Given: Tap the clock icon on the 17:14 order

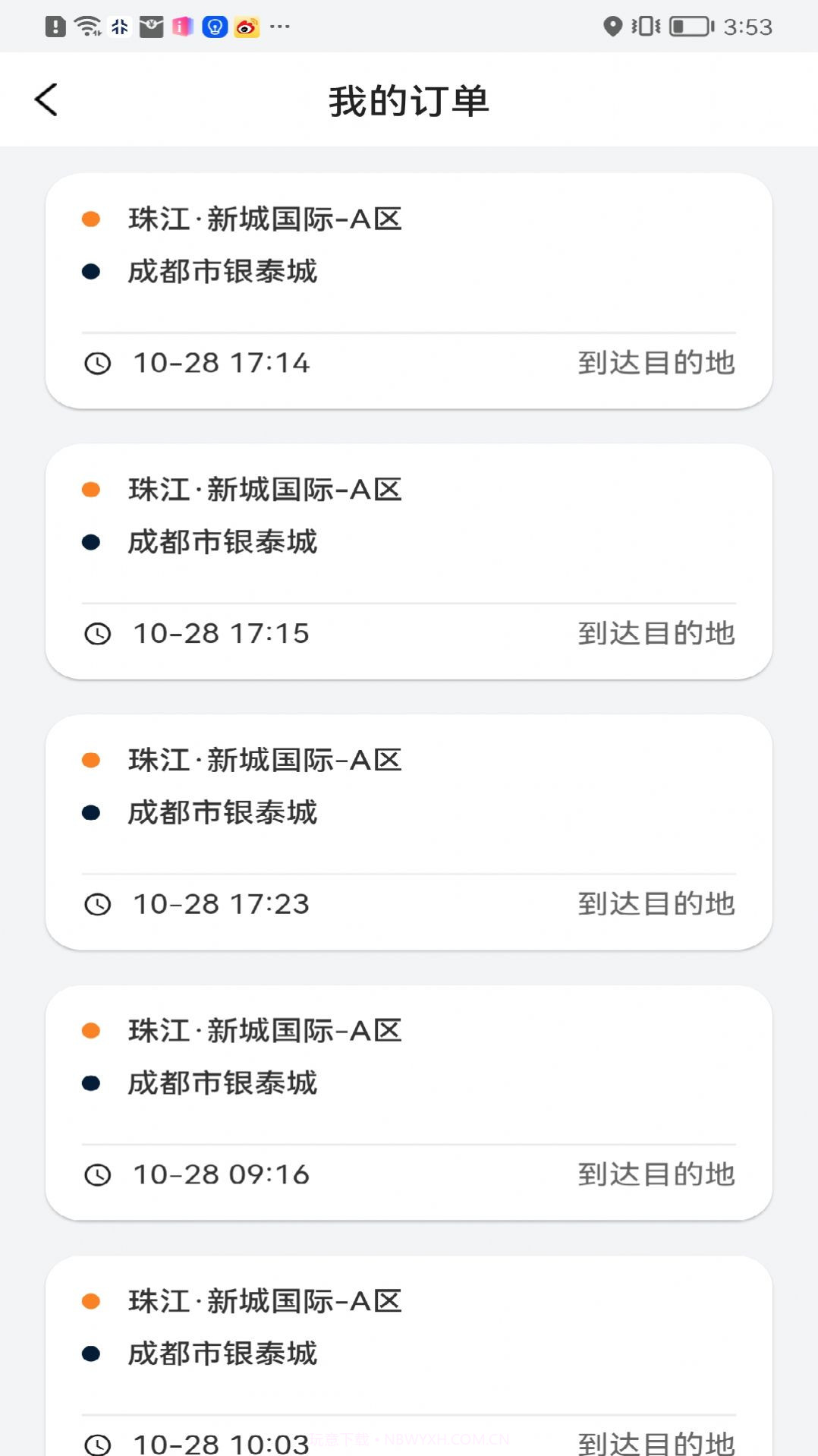Looking at the screenshot, I should [x=97, y=363].
